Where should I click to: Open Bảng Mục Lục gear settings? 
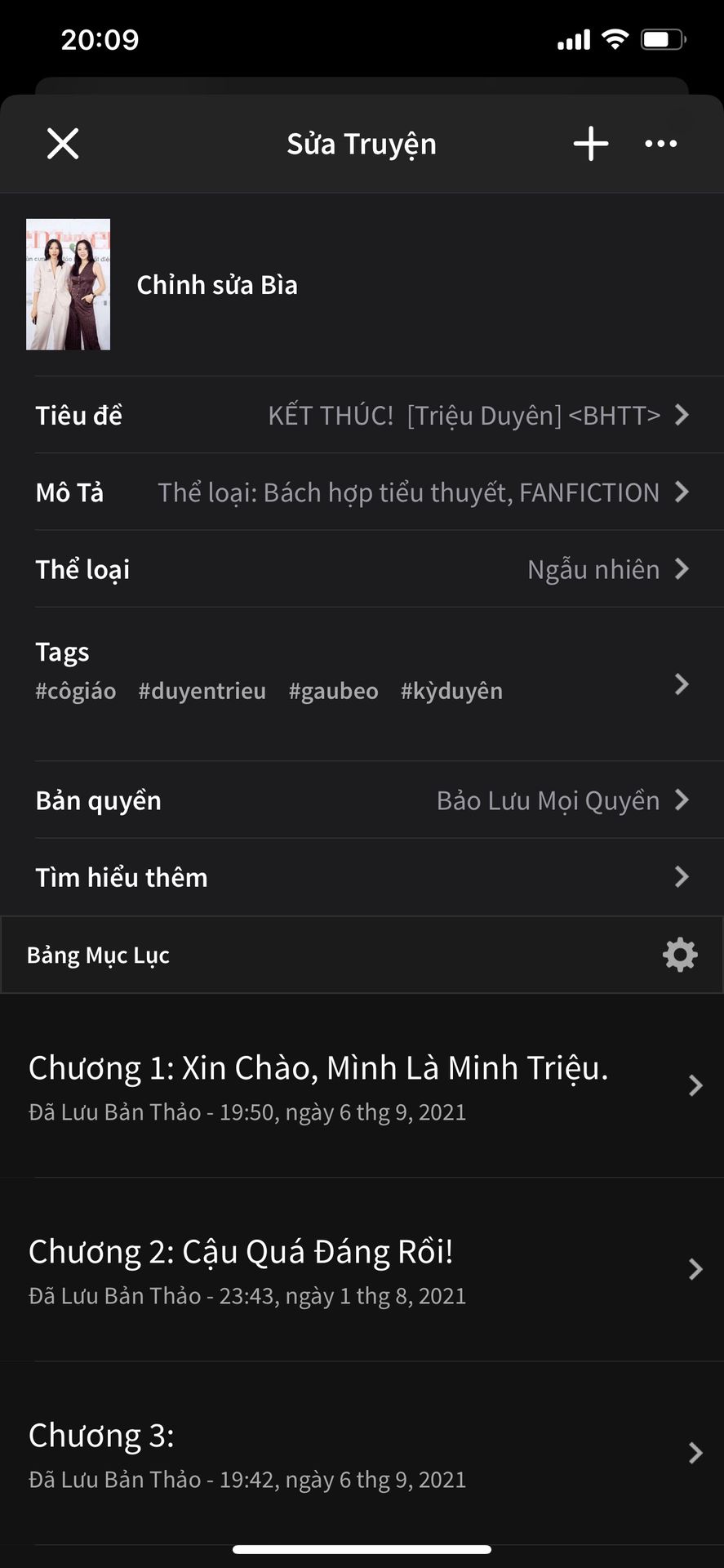point(679,955)
